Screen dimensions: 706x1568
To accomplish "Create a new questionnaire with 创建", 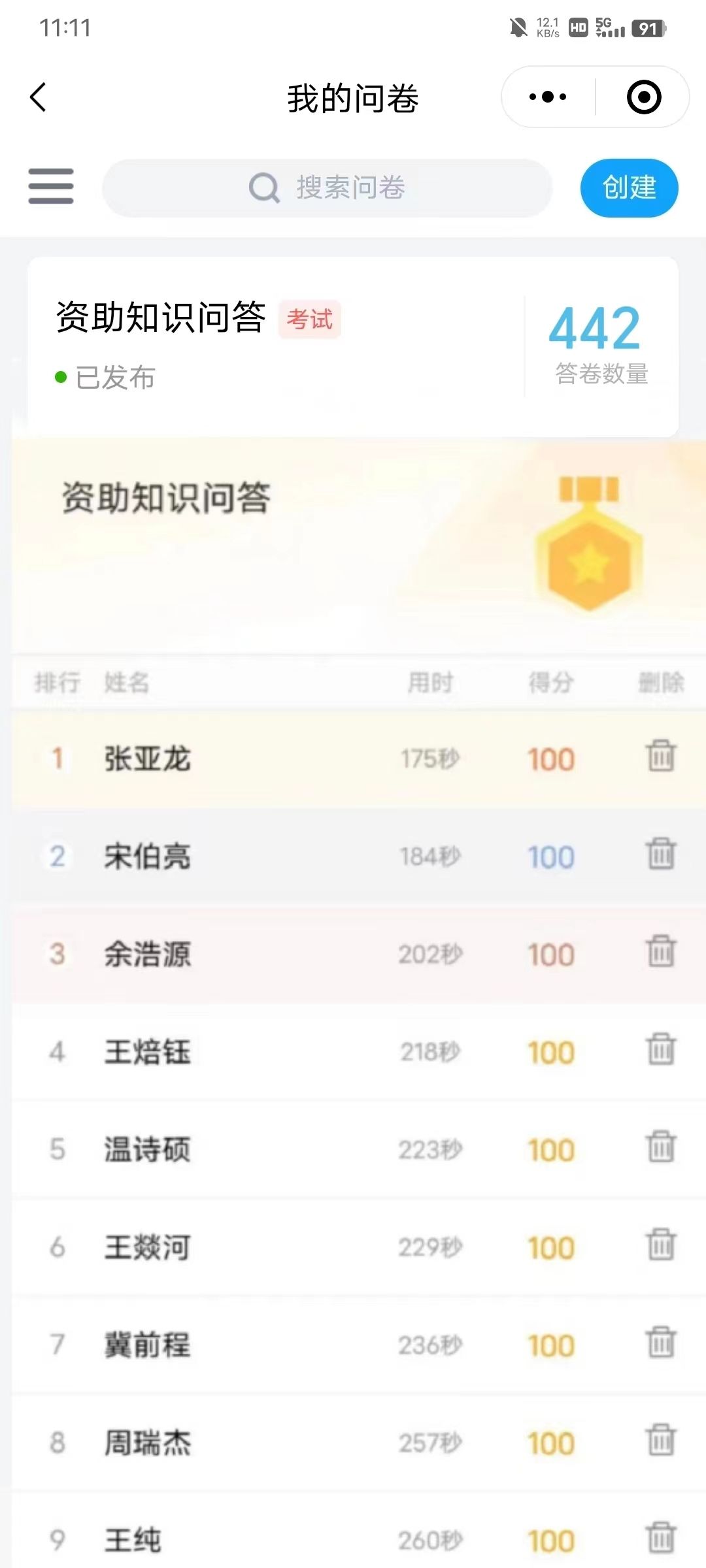I will (x=629, y=188).
